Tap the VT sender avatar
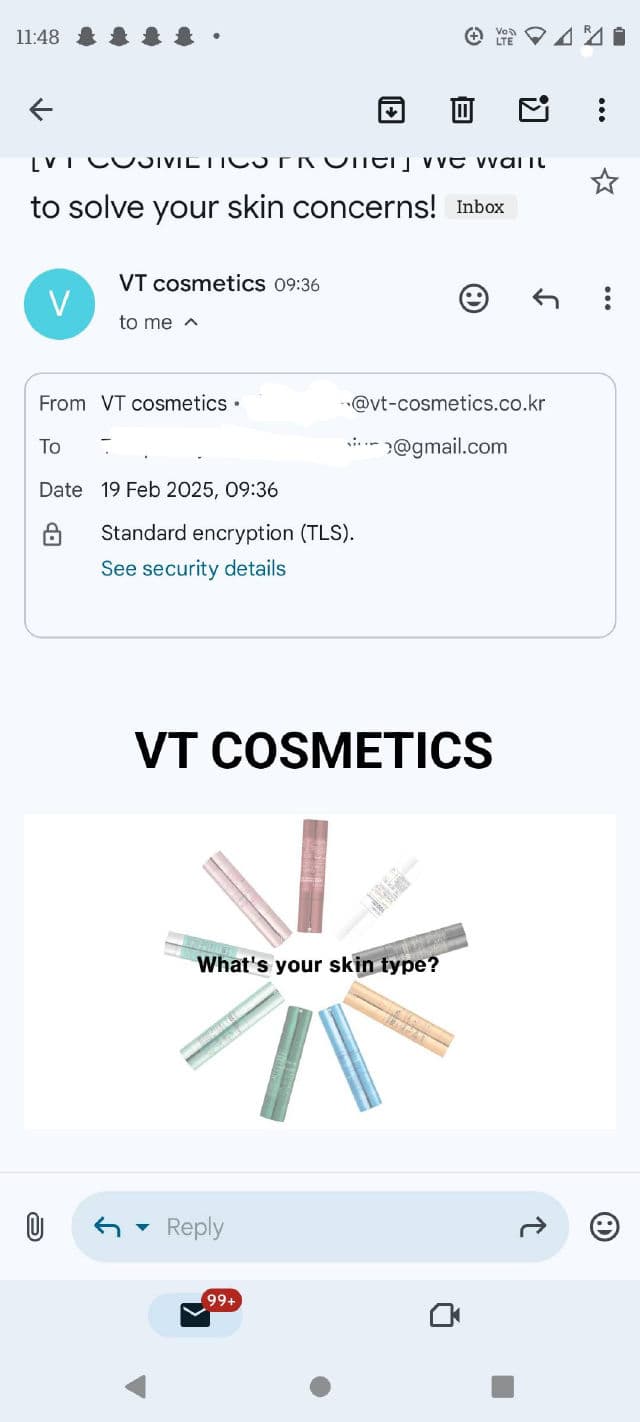 click(59, 304)
